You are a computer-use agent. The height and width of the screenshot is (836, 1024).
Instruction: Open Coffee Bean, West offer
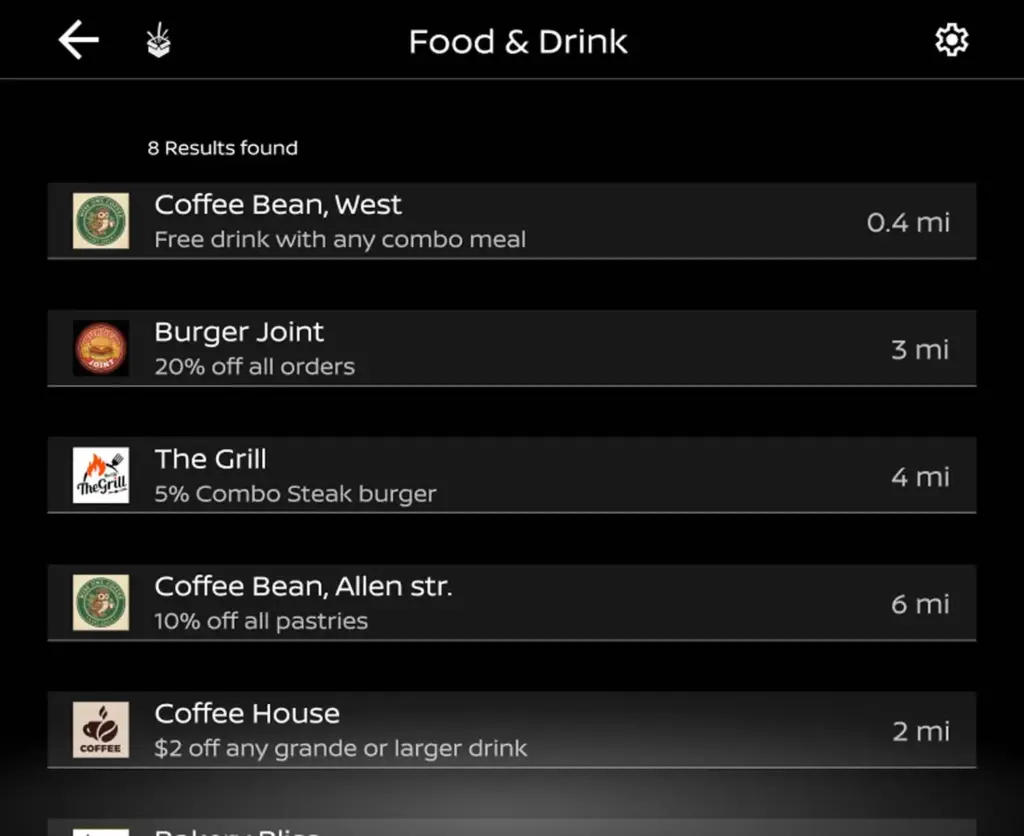(511, 221)
